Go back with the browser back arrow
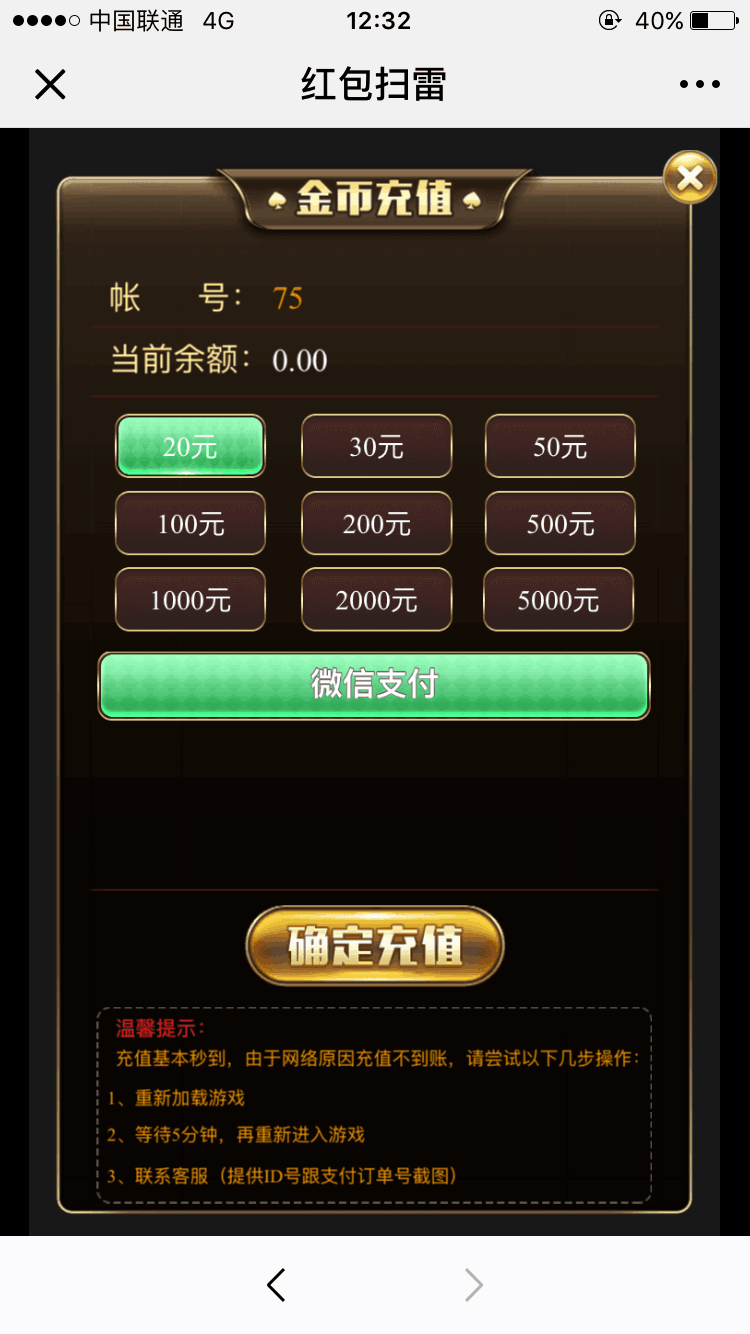The height and width of the screenshot is (1334, 750). (277, 1285)
